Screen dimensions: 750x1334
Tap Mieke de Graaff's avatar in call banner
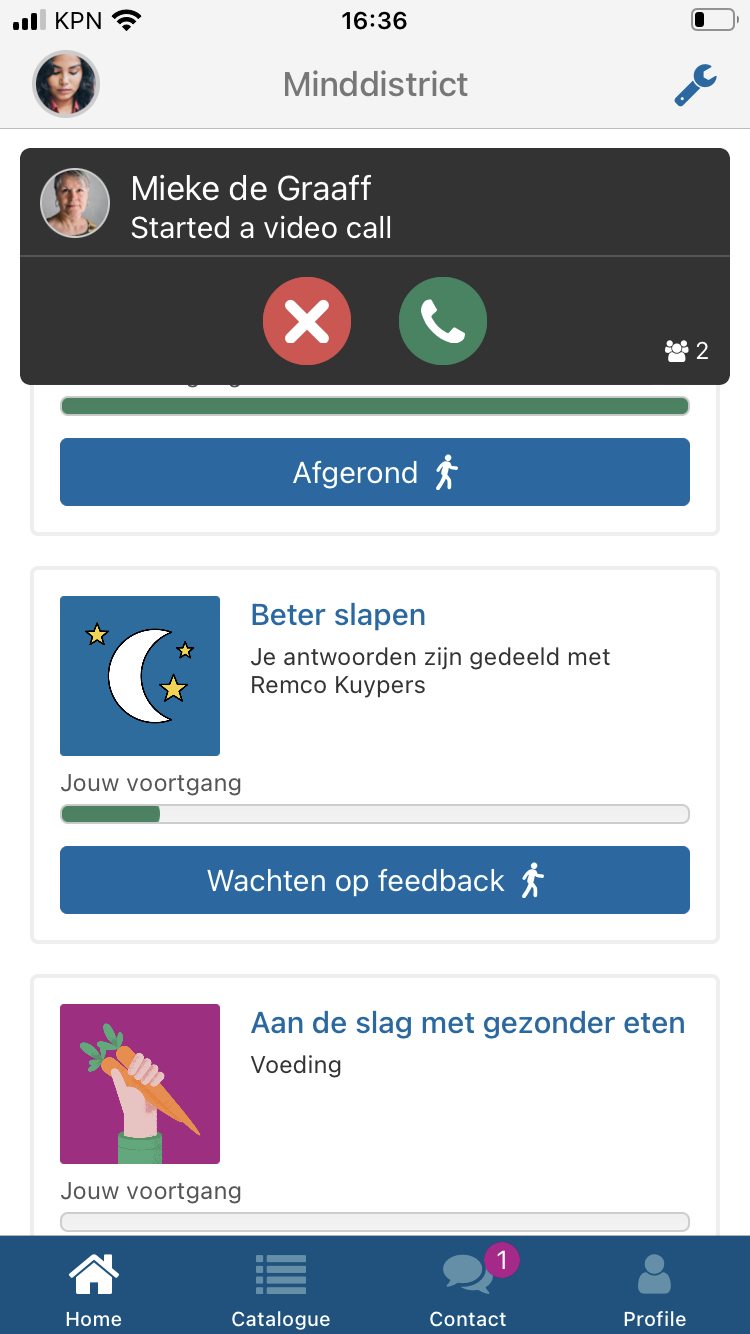click(75, 202)
